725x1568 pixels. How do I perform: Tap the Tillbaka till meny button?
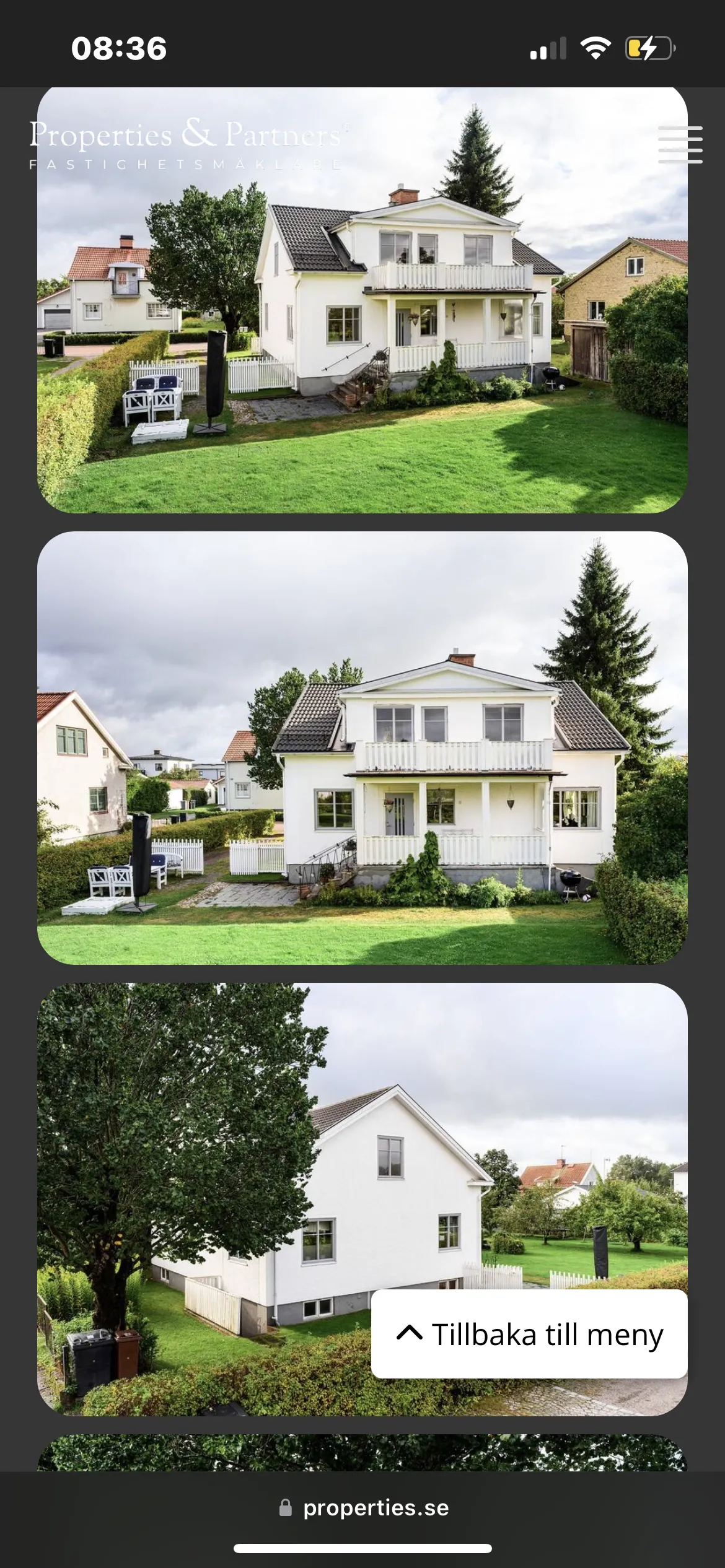[x=529, y=1335]
